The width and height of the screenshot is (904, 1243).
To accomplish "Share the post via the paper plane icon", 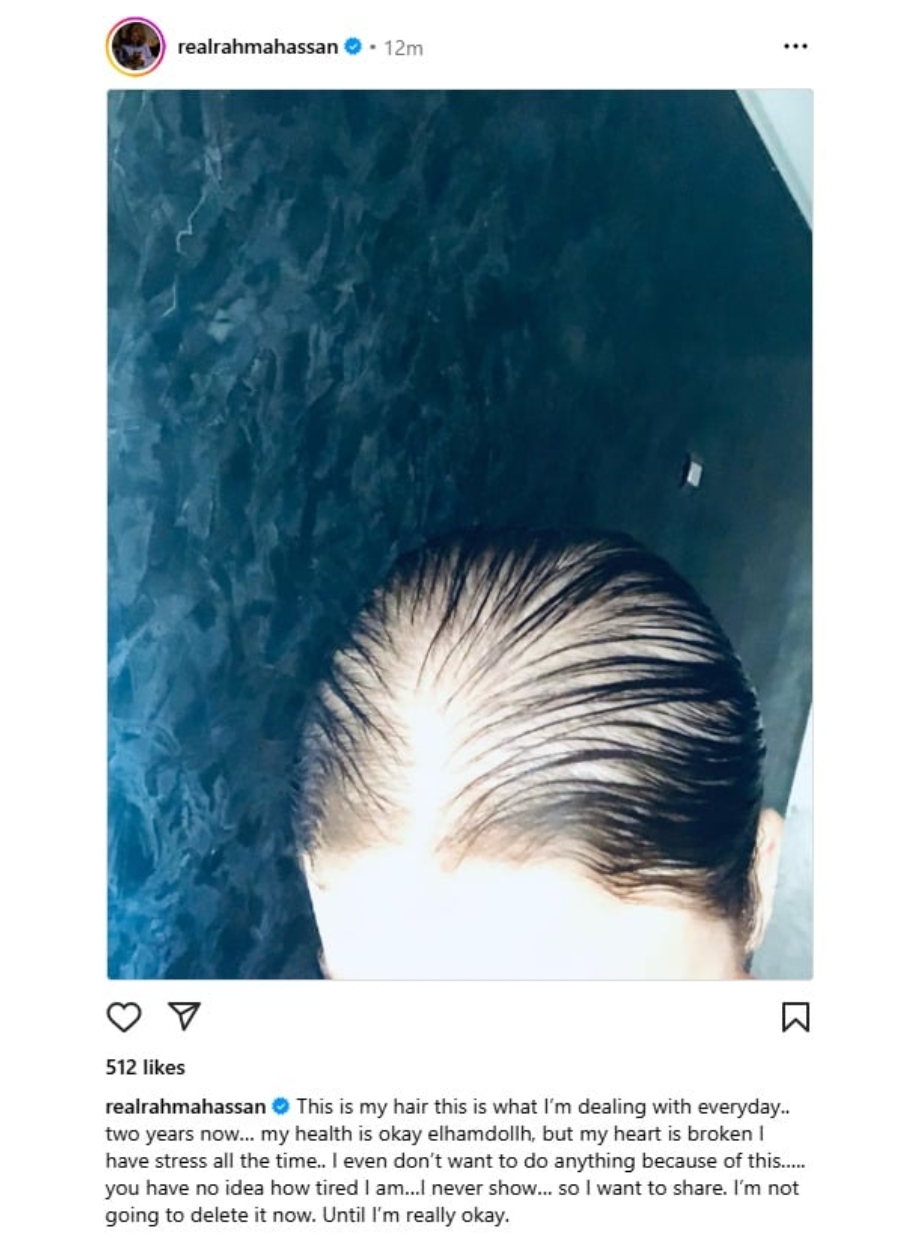I will pyautogui.click(x=184, y=1016).
